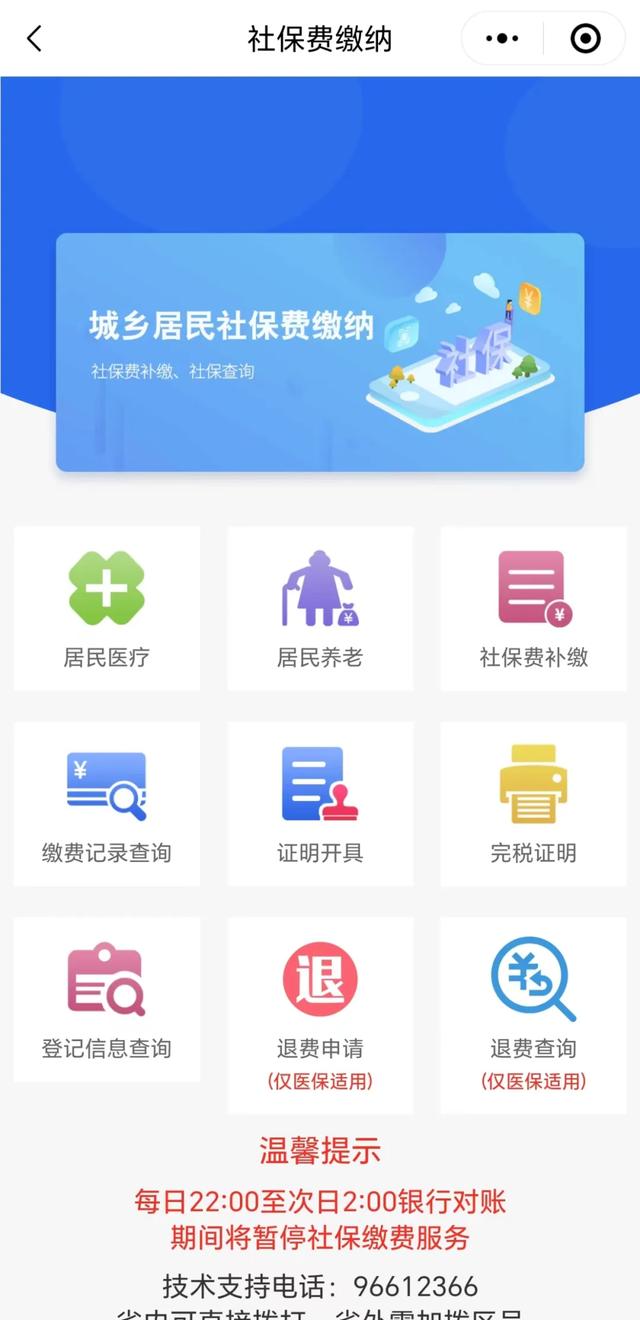Open the 城乡居民社保费缴纳 banner
This screenshot has height=1320, width=640.
click(320, 352)
